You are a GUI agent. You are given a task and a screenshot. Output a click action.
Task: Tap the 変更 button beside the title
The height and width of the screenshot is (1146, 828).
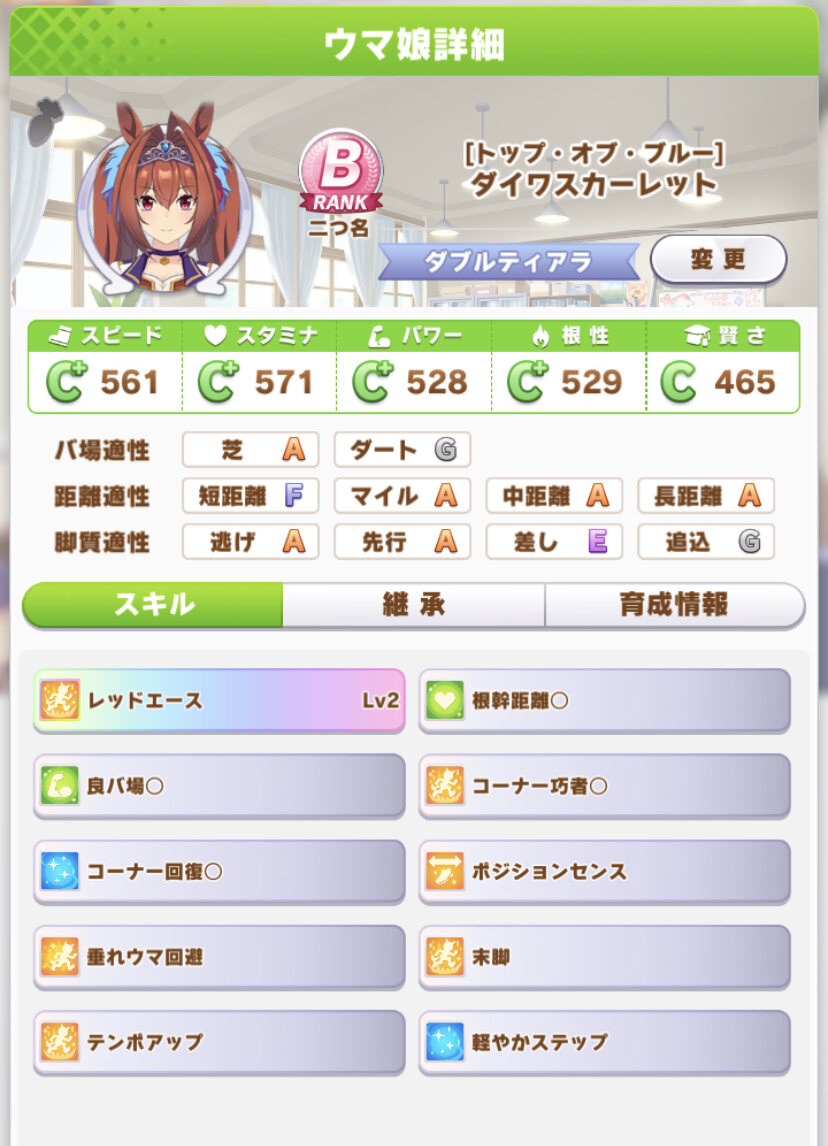(x=718, y=260)
